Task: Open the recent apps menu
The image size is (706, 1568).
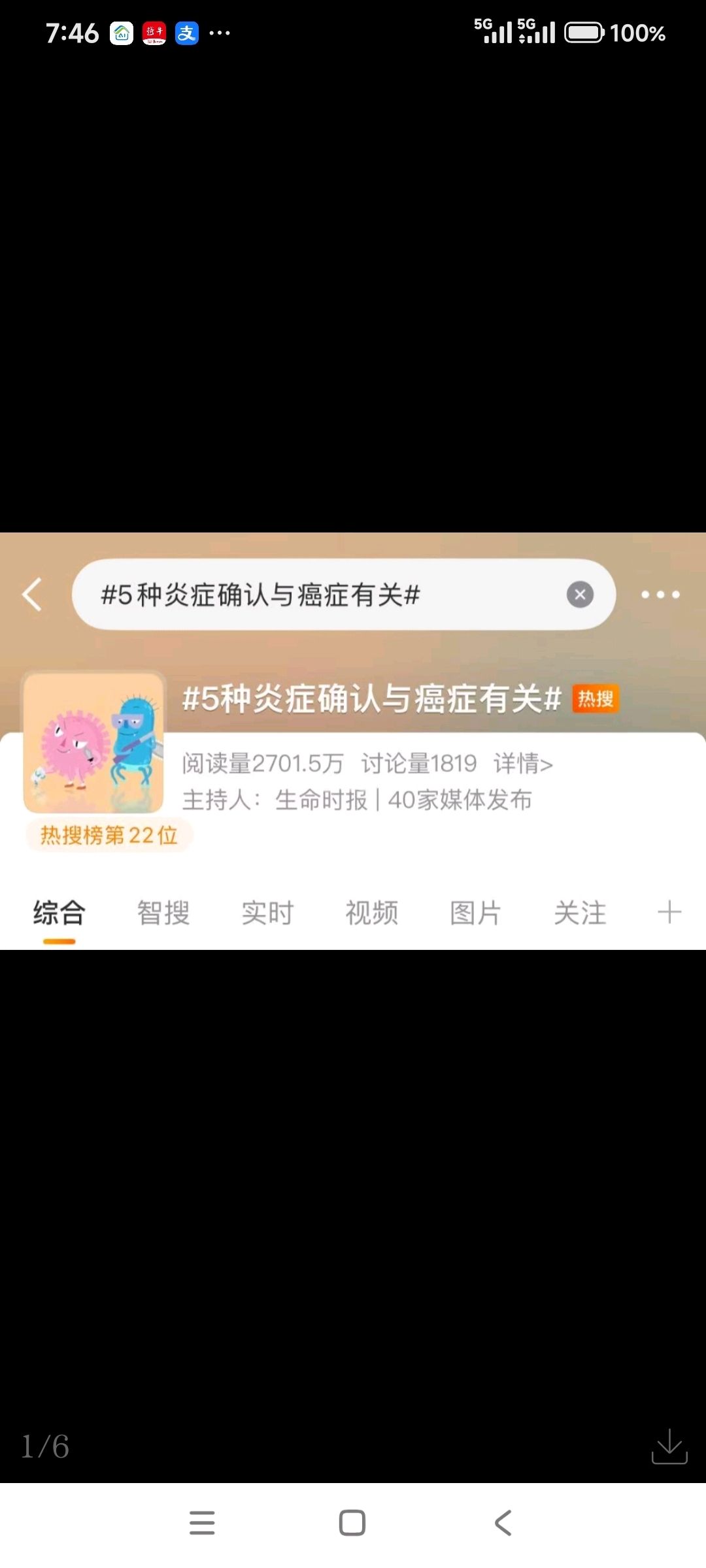Action: [x=202, y=1523]
